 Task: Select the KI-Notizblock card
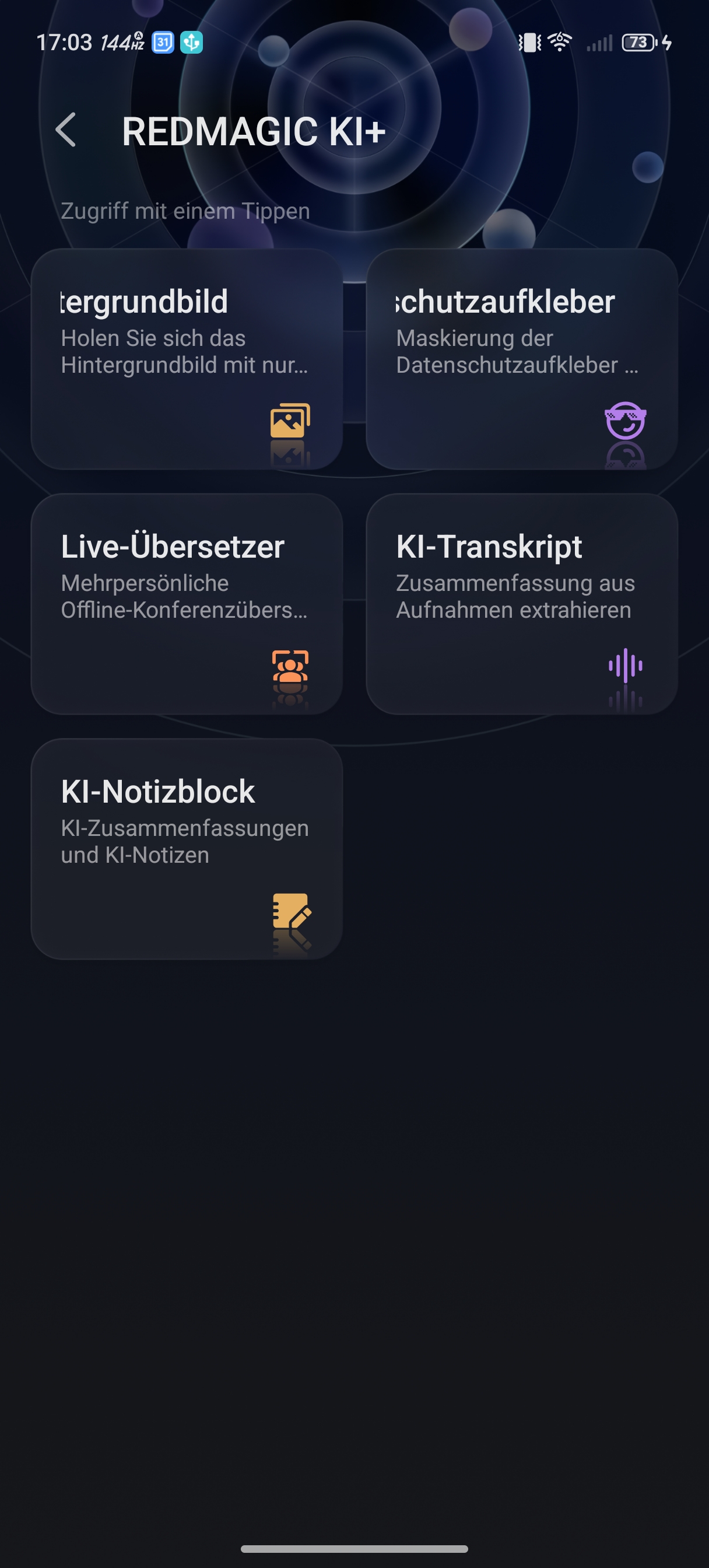(x=186, y=849)
